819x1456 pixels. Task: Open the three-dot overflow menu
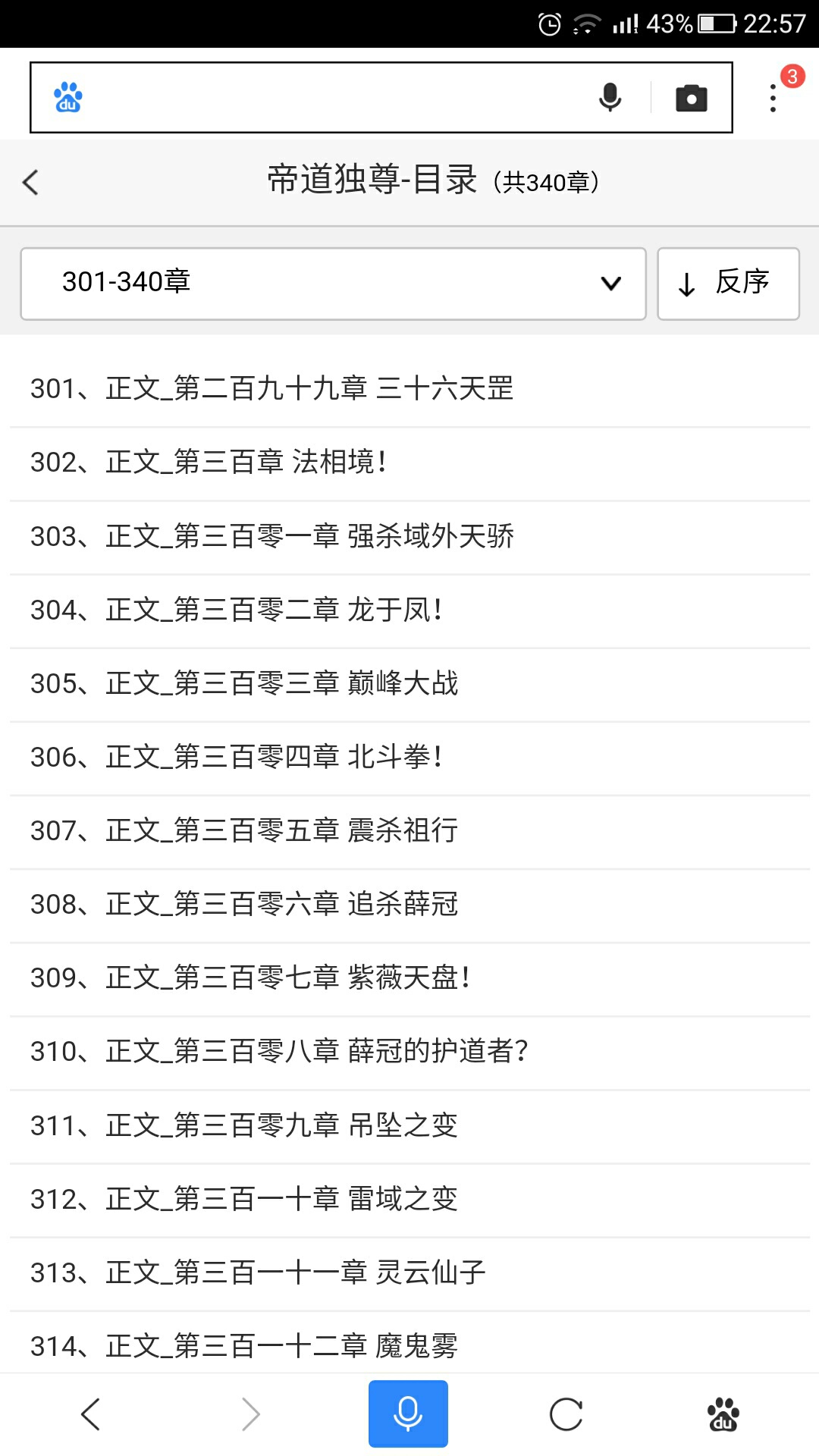pyautogui.click(x=773, y=98)
